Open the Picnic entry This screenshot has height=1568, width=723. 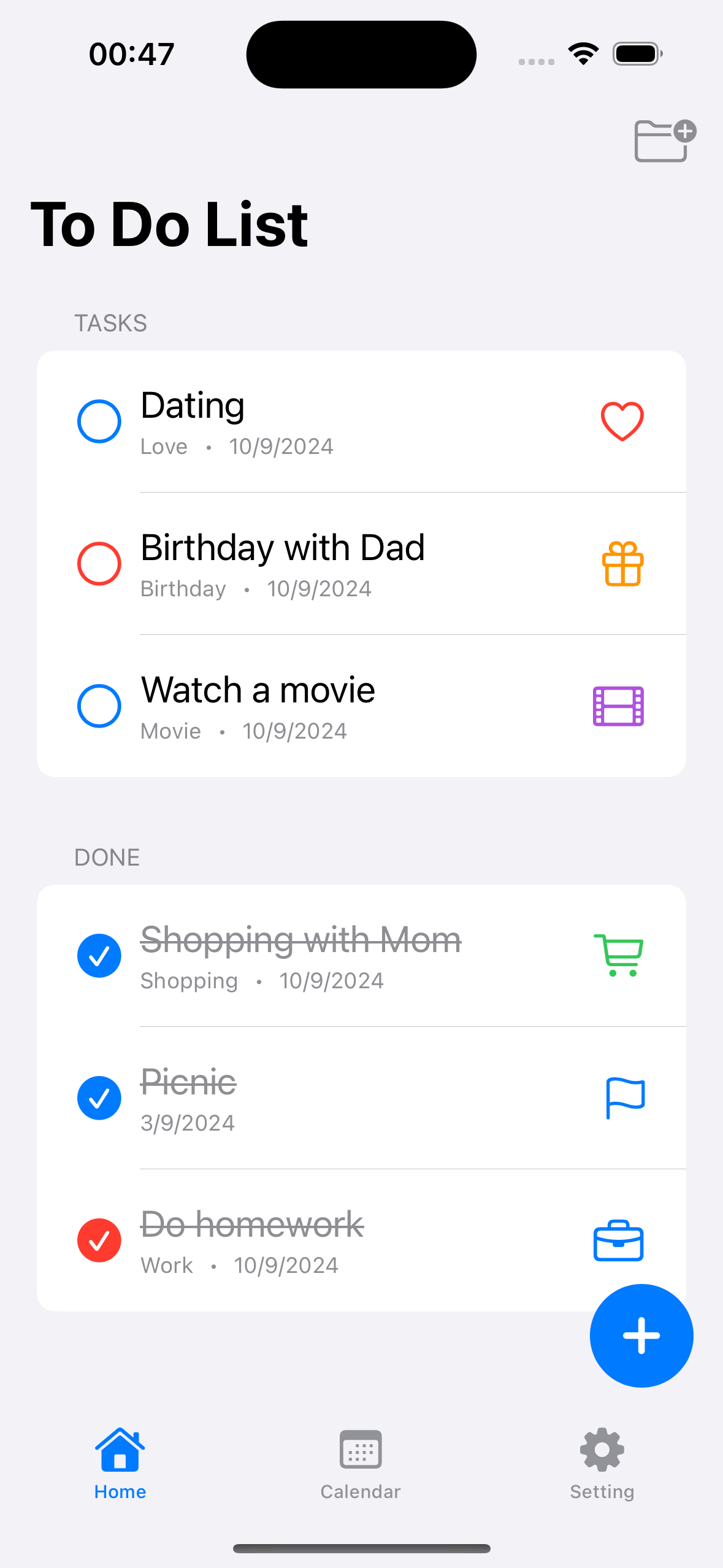click(x=361, y=1098)
